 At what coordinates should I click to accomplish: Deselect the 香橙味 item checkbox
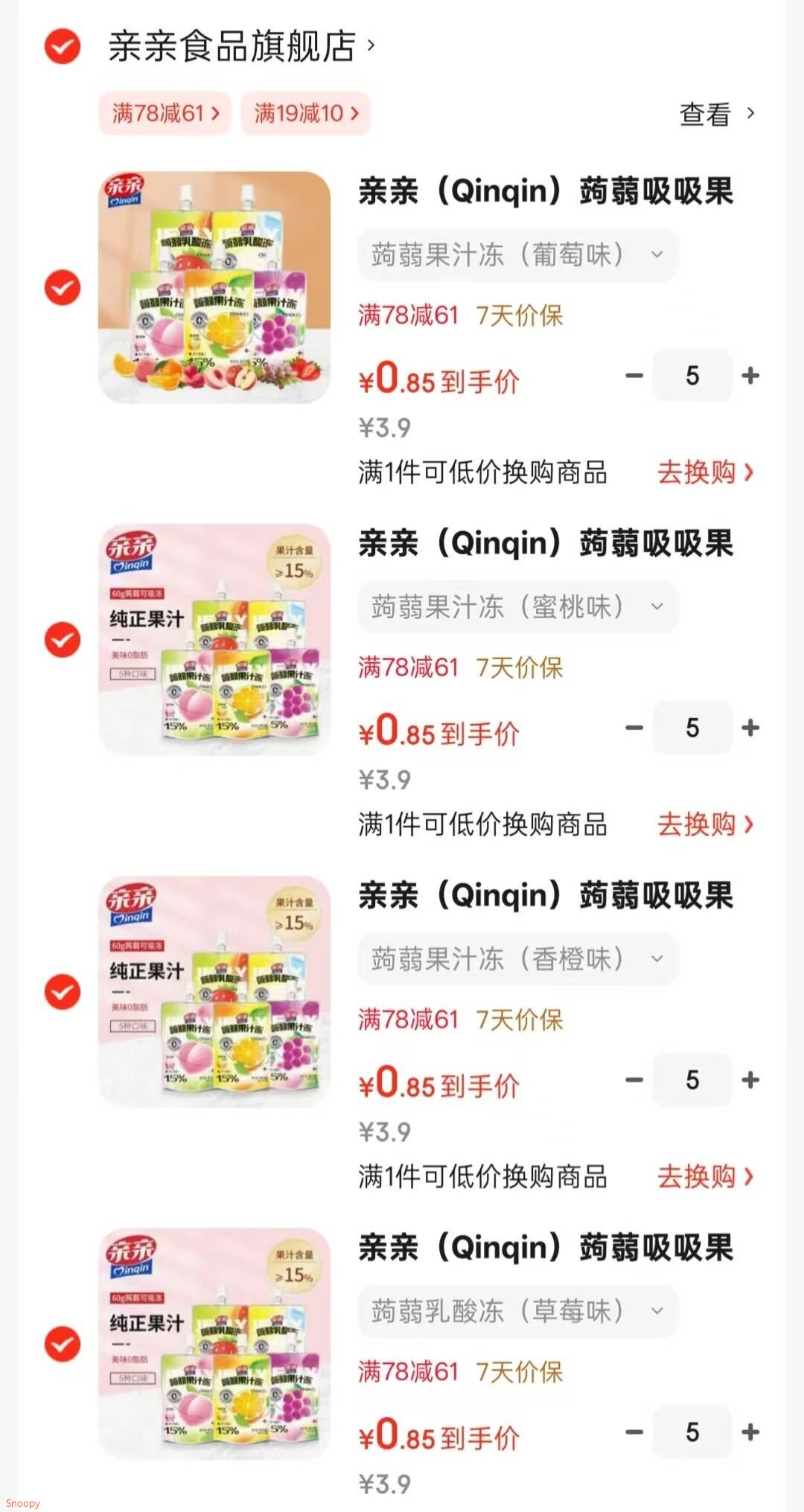63,991
